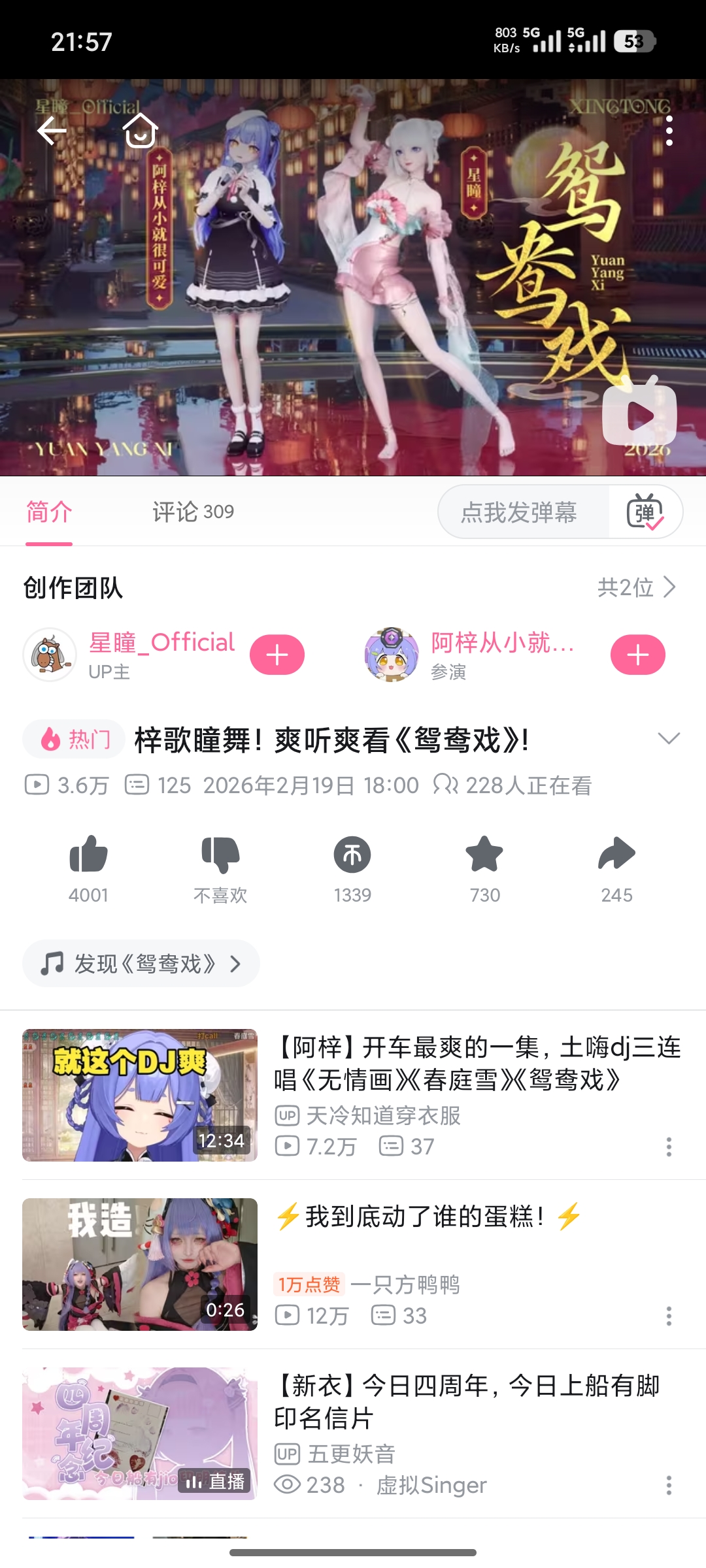Expand the video title description
This screenshot has width=706, height=1568.
click(669, 739)
